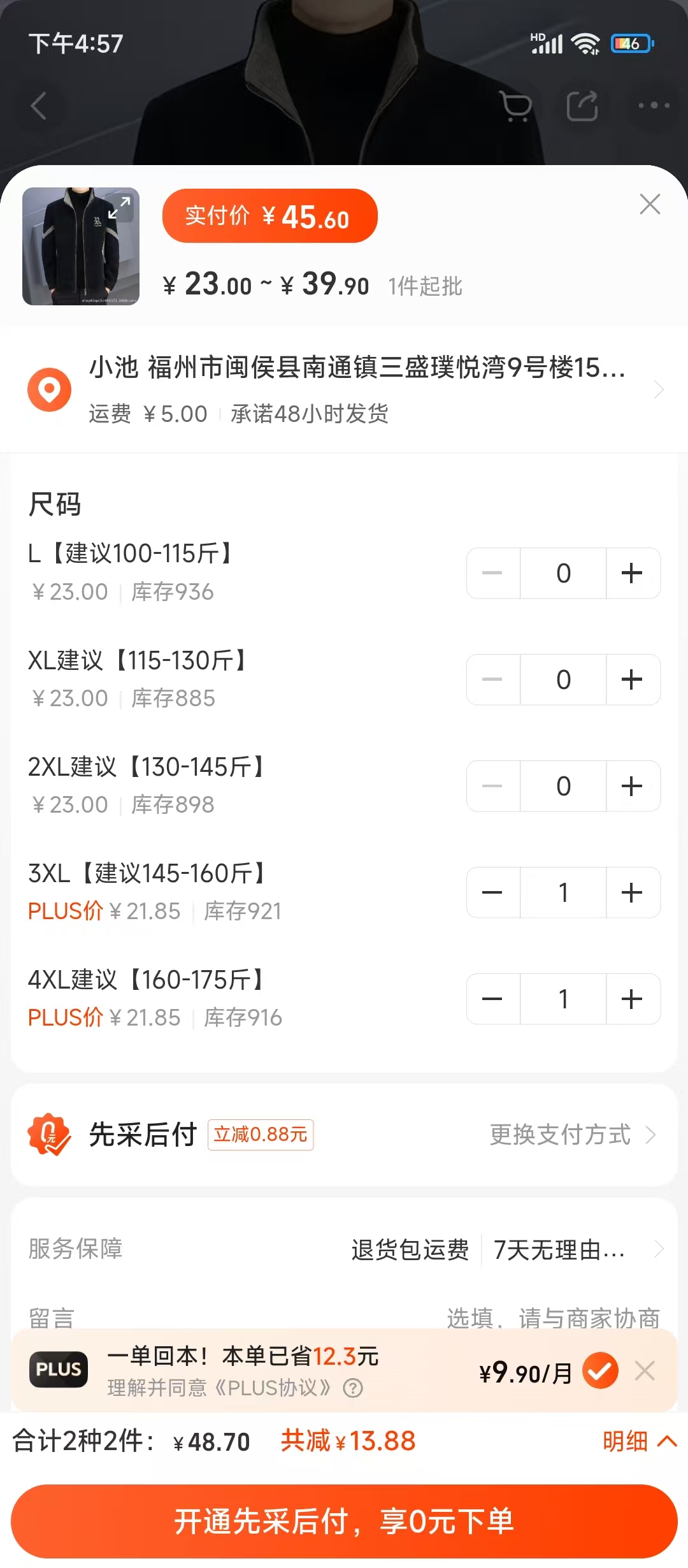Uncheck the PLUS ¥9.90/月 membership option
This screenshot has width=688, height=1568.
click(599, 1370)
